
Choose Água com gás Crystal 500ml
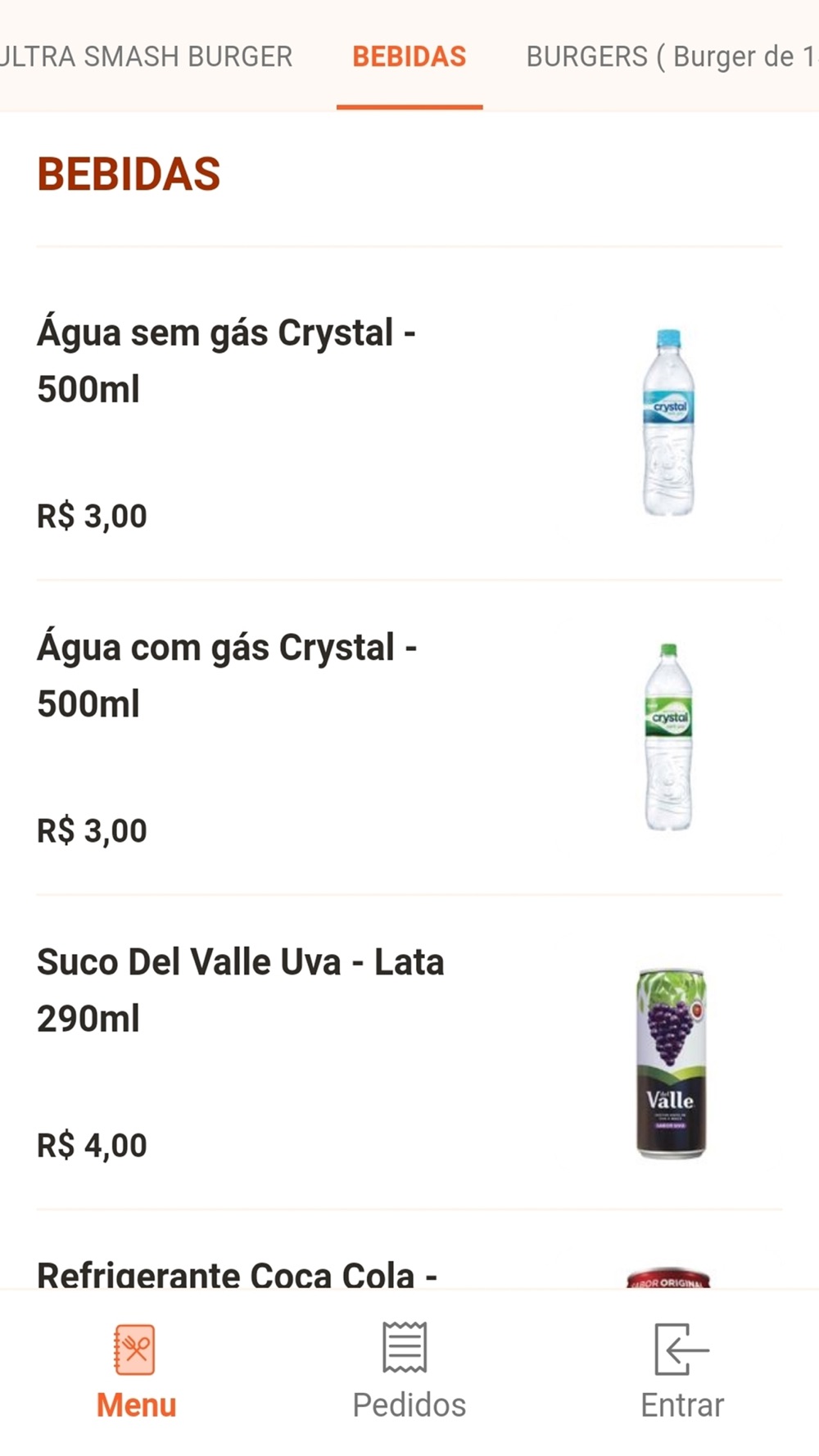[409, 737]
